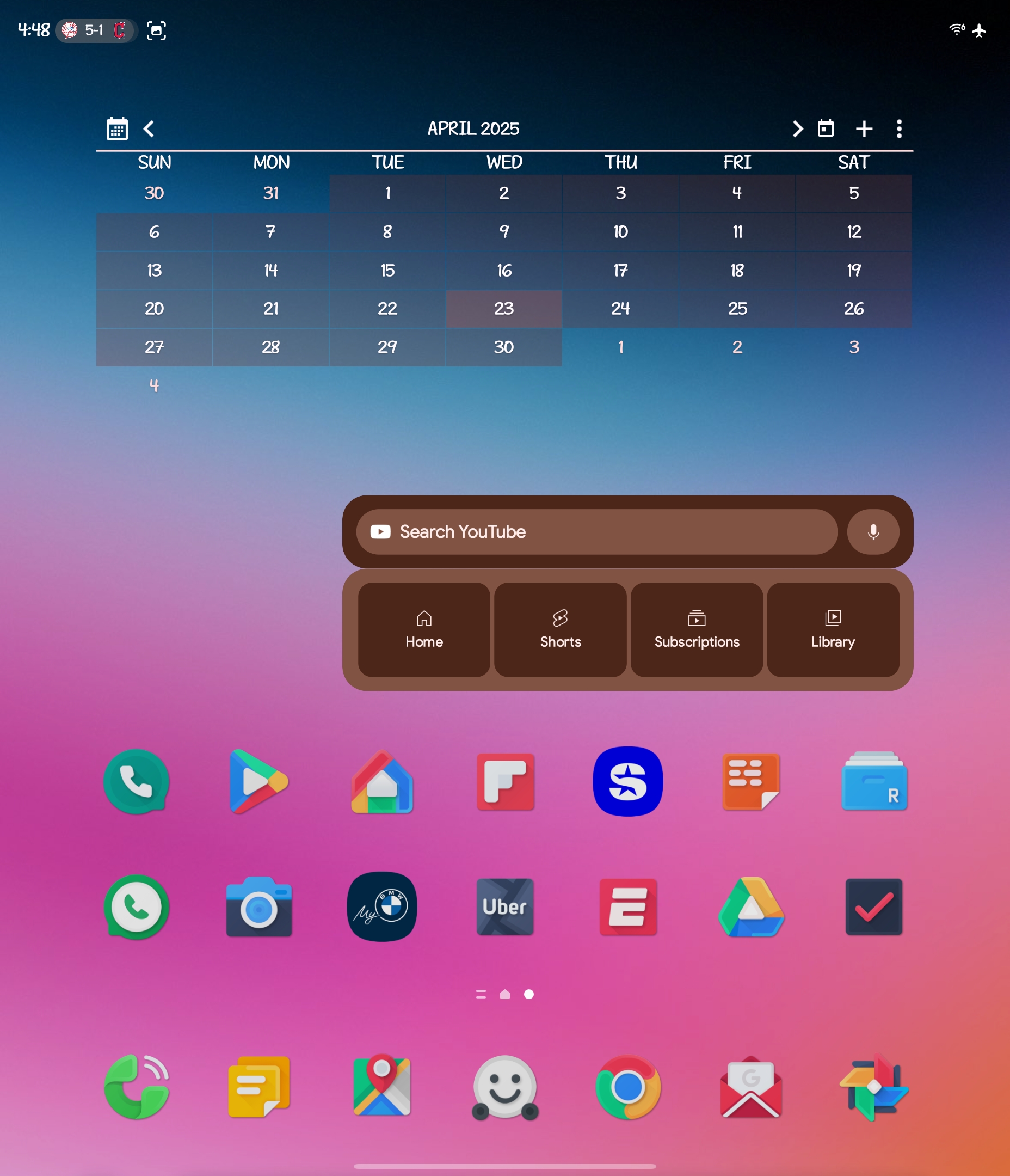Tap the Search YouTube field

596,532
